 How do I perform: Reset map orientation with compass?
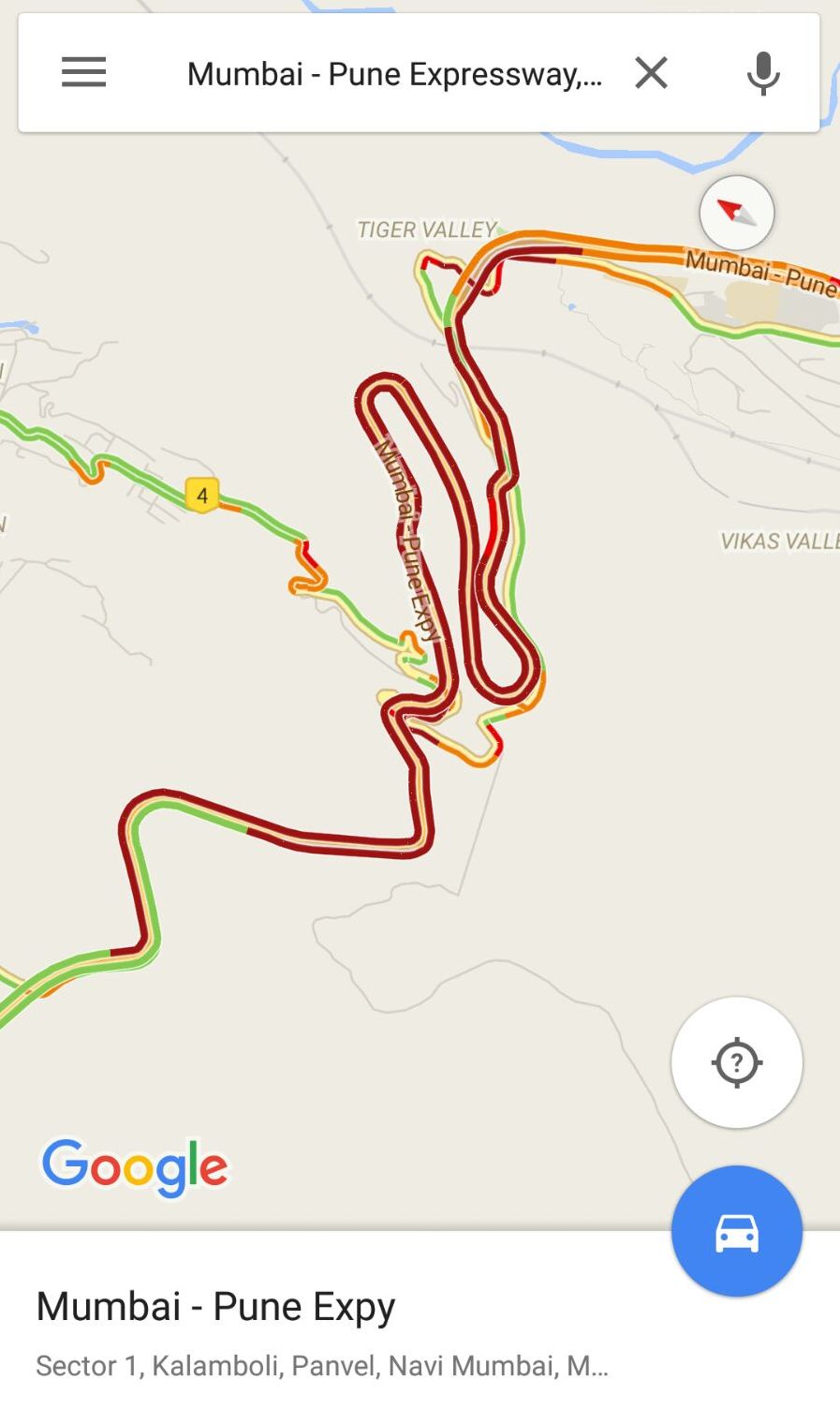[x=737, y=213]
